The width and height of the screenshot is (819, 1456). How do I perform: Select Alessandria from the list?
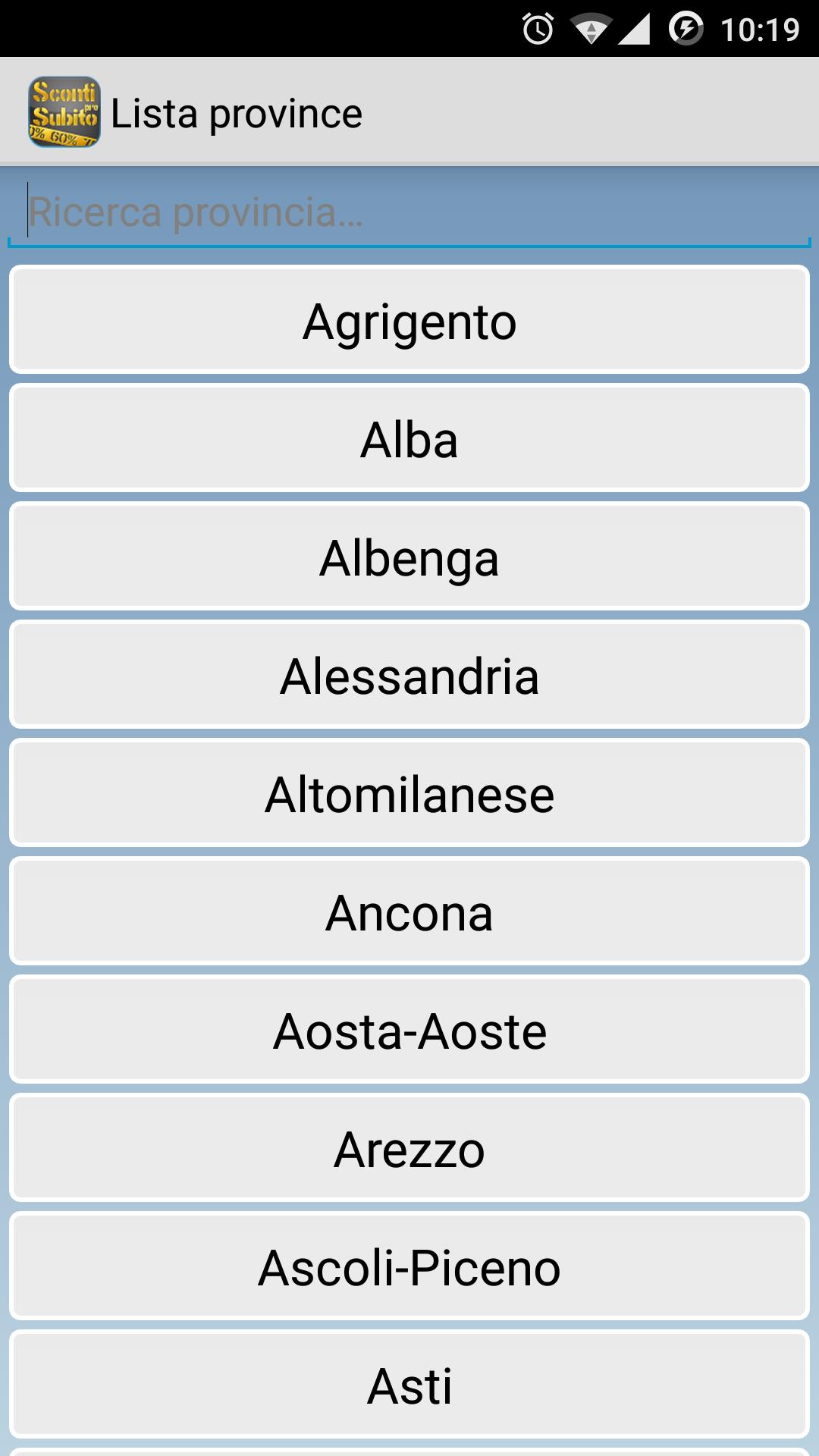(409, 674)
